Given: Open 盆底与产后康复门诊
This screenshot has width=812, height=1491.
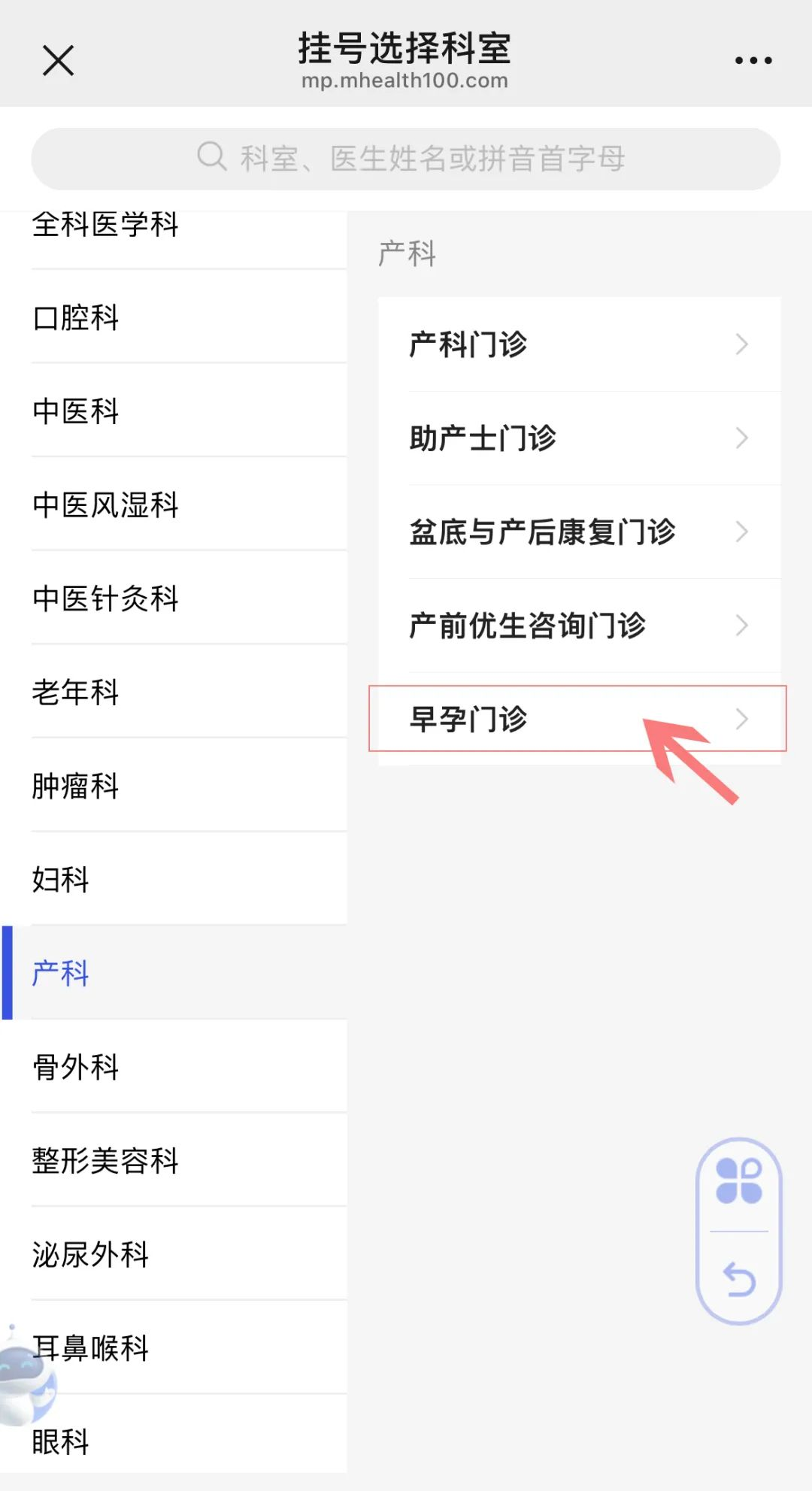Looking at the screenshot, I should tap(579, 532).
